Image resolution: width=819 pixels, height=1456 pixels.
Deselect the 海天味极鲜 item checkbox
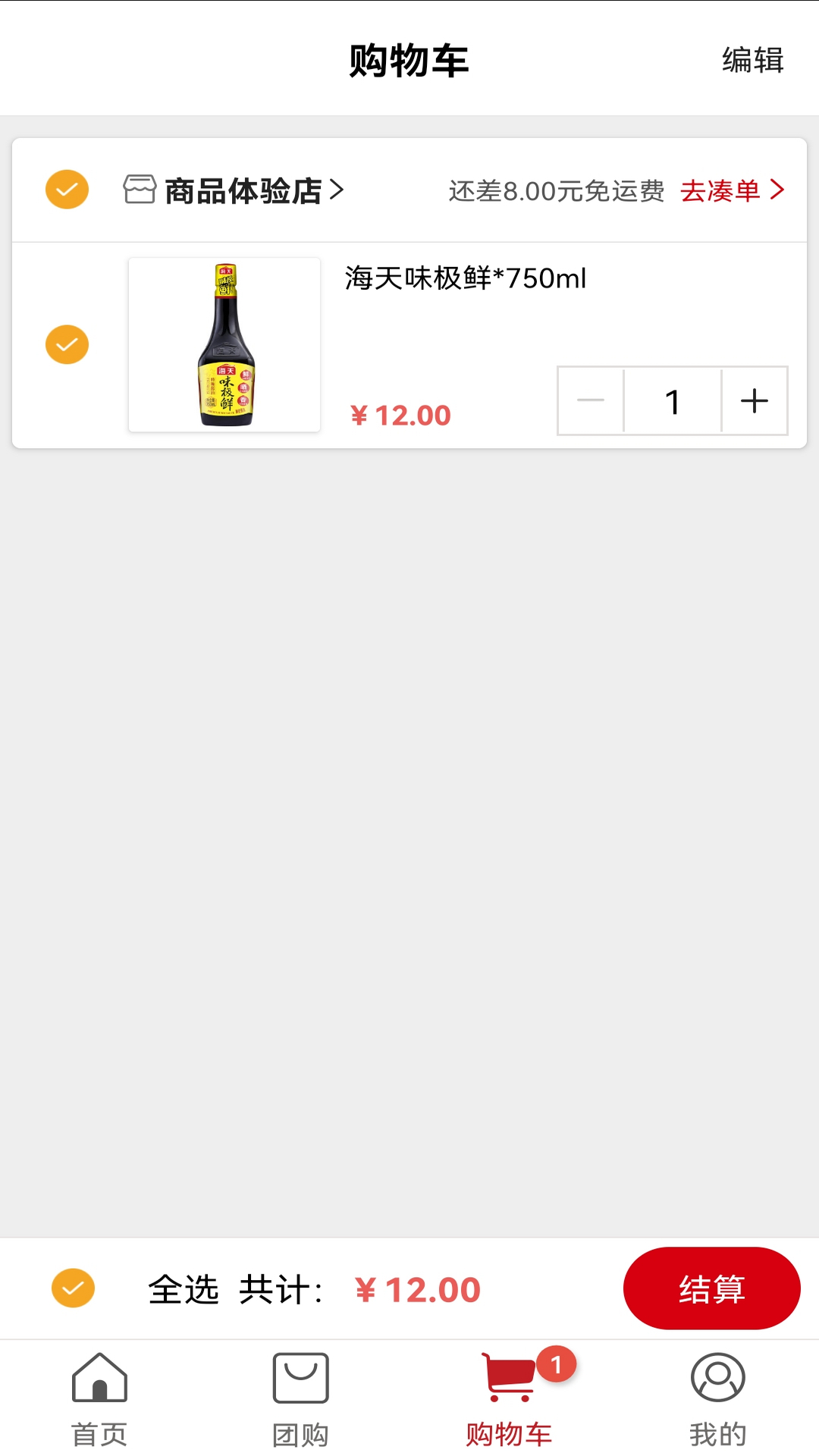(x=67, y=345)
